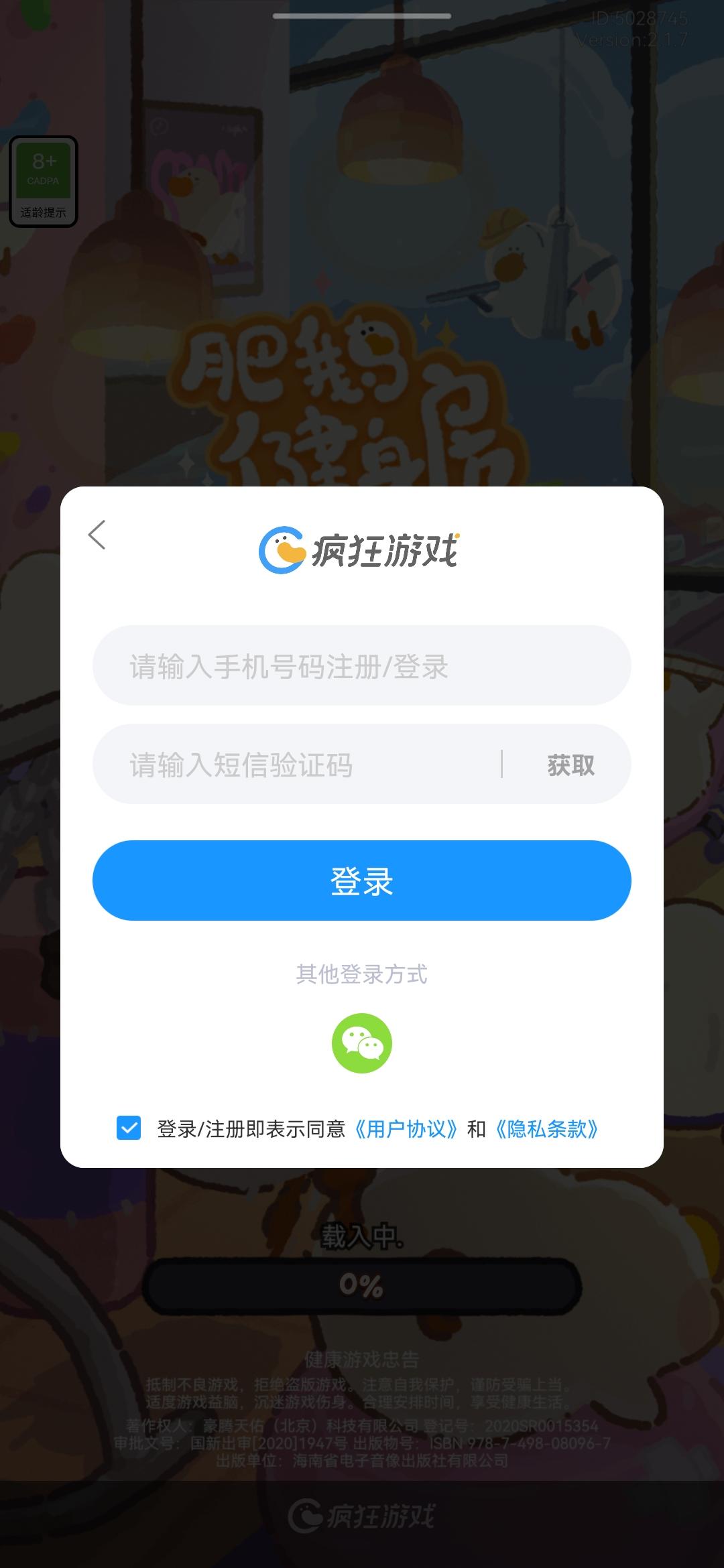The width and height of the screenshot is (724, 1568).
Task: Open WeChat login via the green icon
Action: [362, 1043]
